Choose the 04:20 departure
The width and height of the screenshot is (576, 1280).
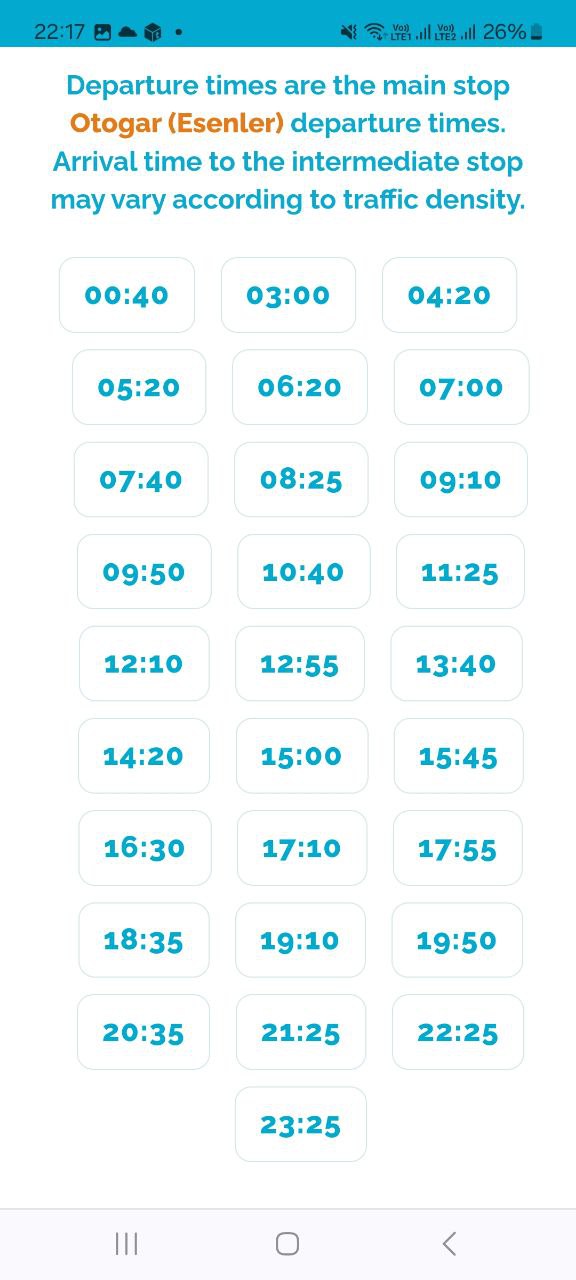449,295
